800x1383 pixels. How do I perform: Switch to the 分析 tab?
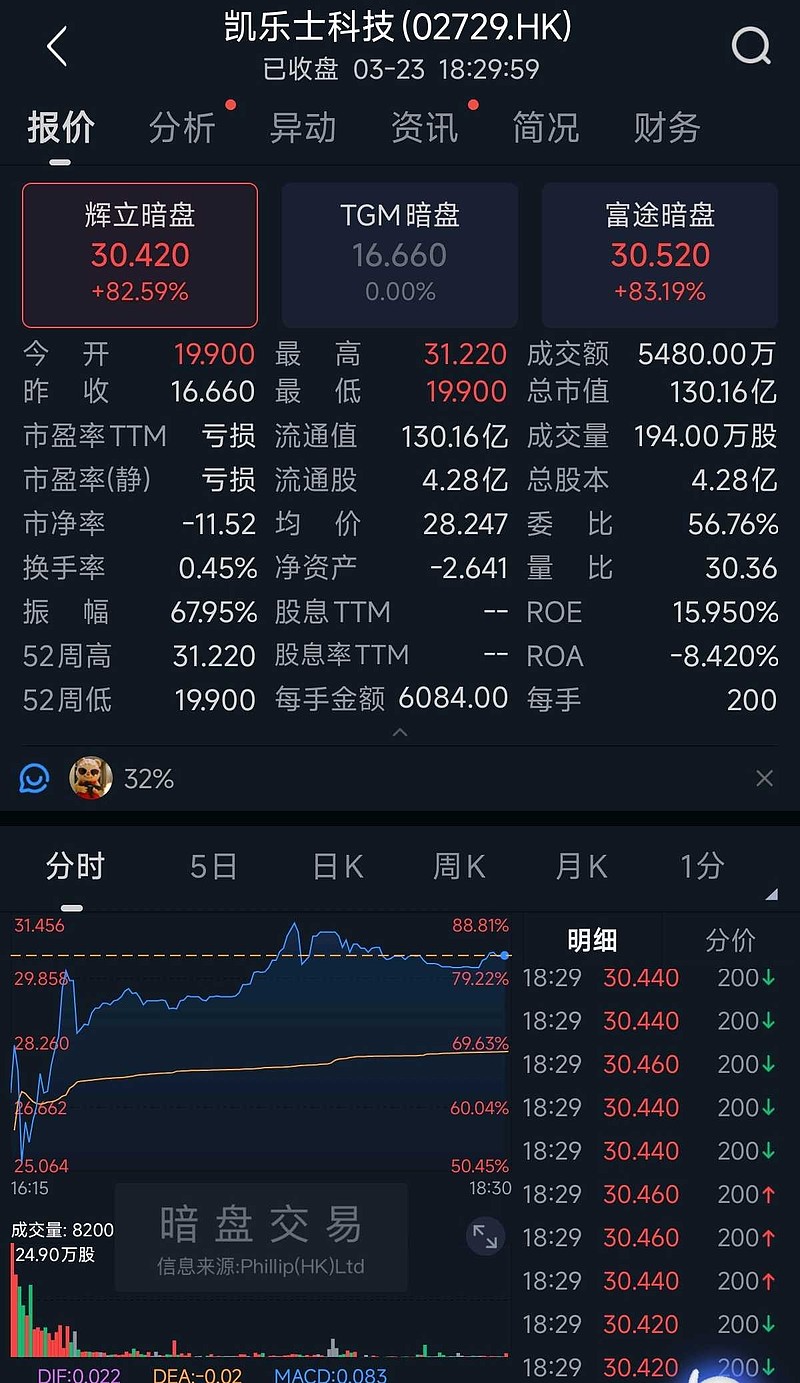(x=183, y=127)
